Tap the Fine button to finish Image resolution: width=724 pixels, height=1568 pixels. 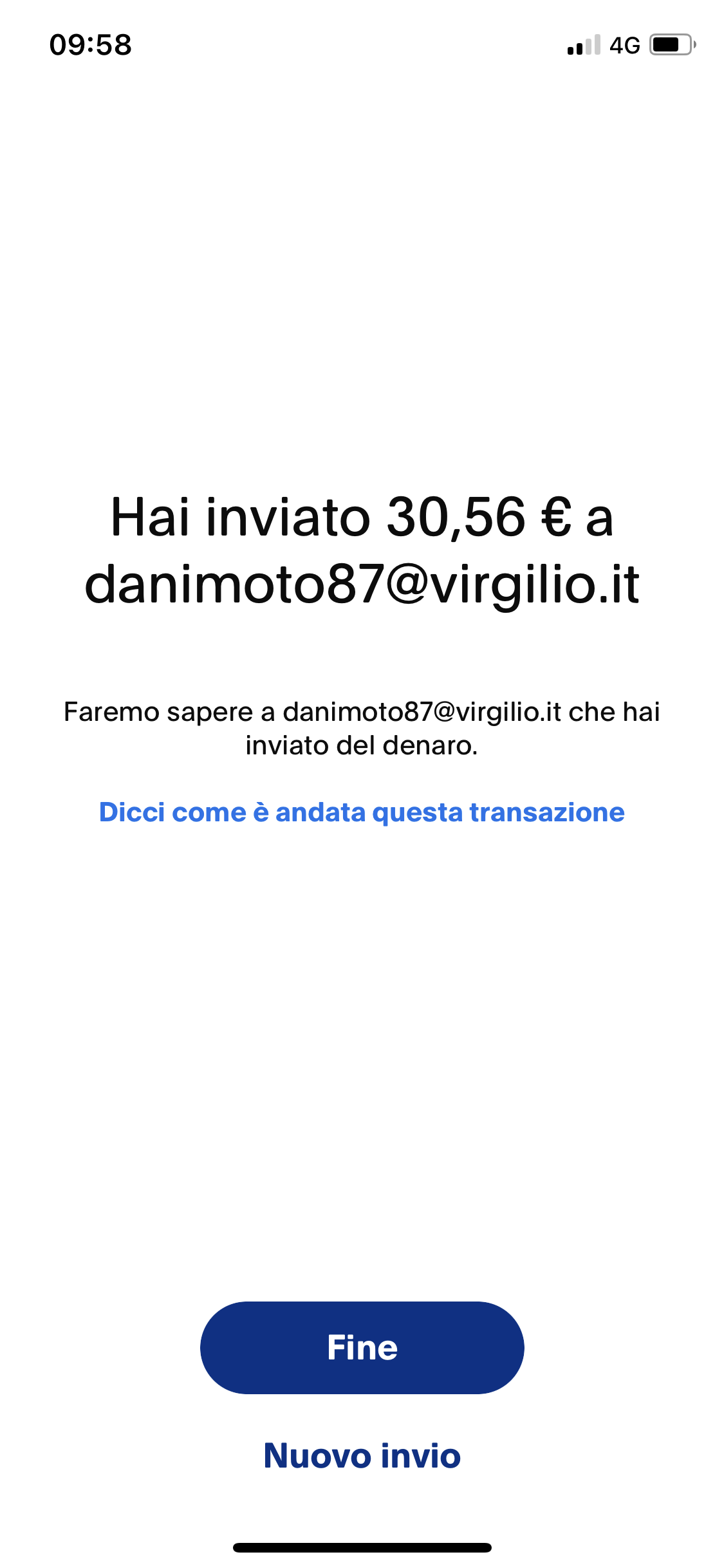362,1347
